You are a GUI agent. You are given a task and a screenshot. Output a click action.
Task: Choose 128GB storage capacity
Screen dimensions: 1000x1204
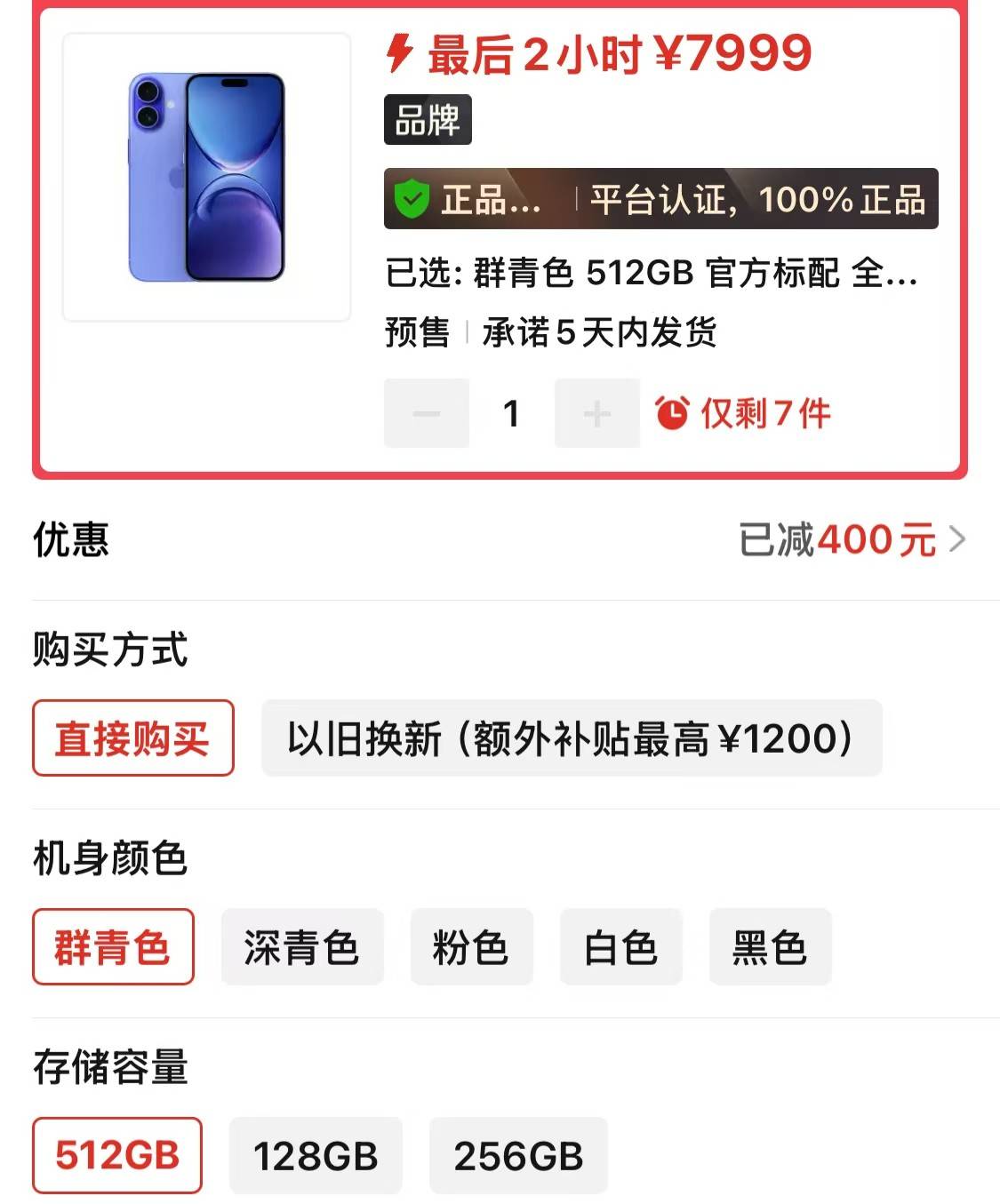click(316, 1155)
